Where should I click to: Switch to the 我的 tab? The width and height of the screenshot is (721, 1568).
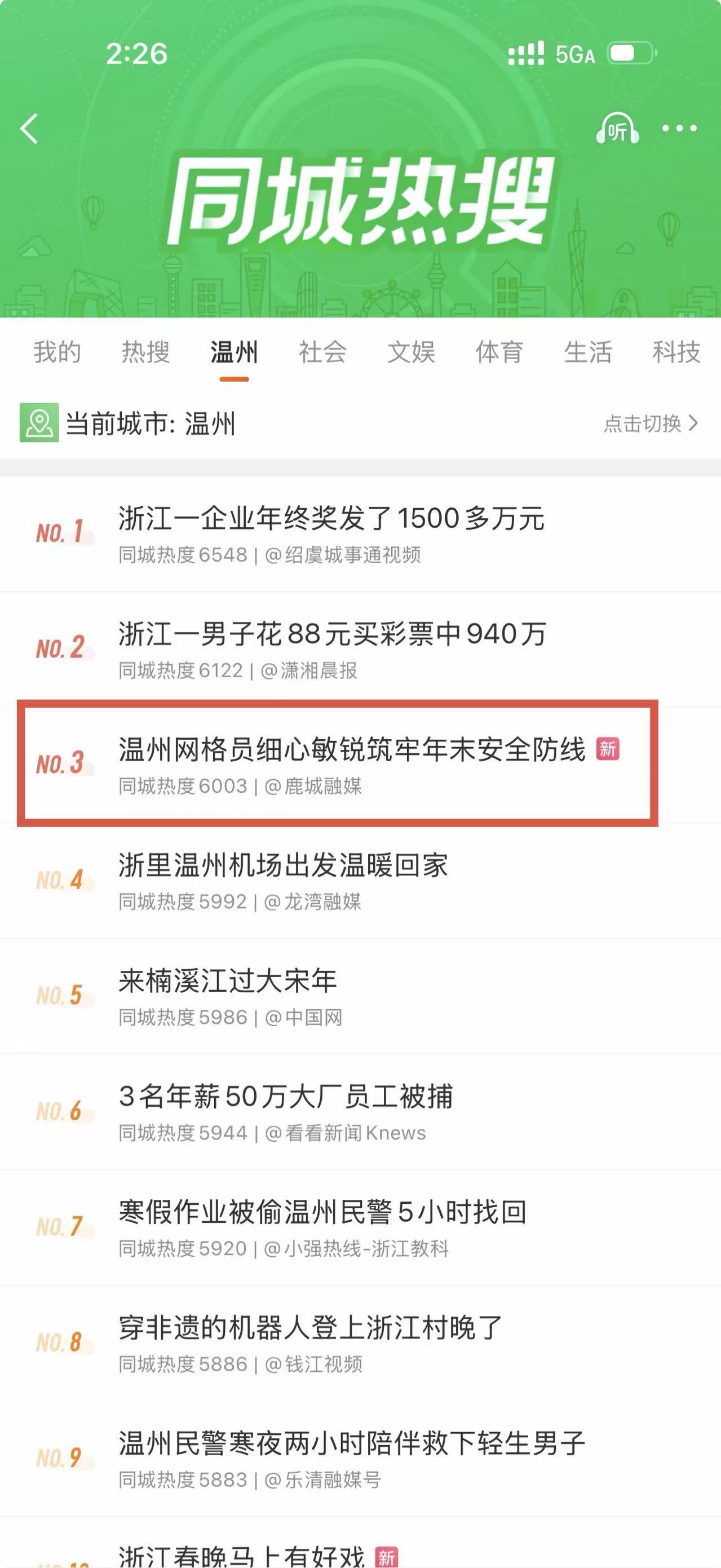(57, 352)
